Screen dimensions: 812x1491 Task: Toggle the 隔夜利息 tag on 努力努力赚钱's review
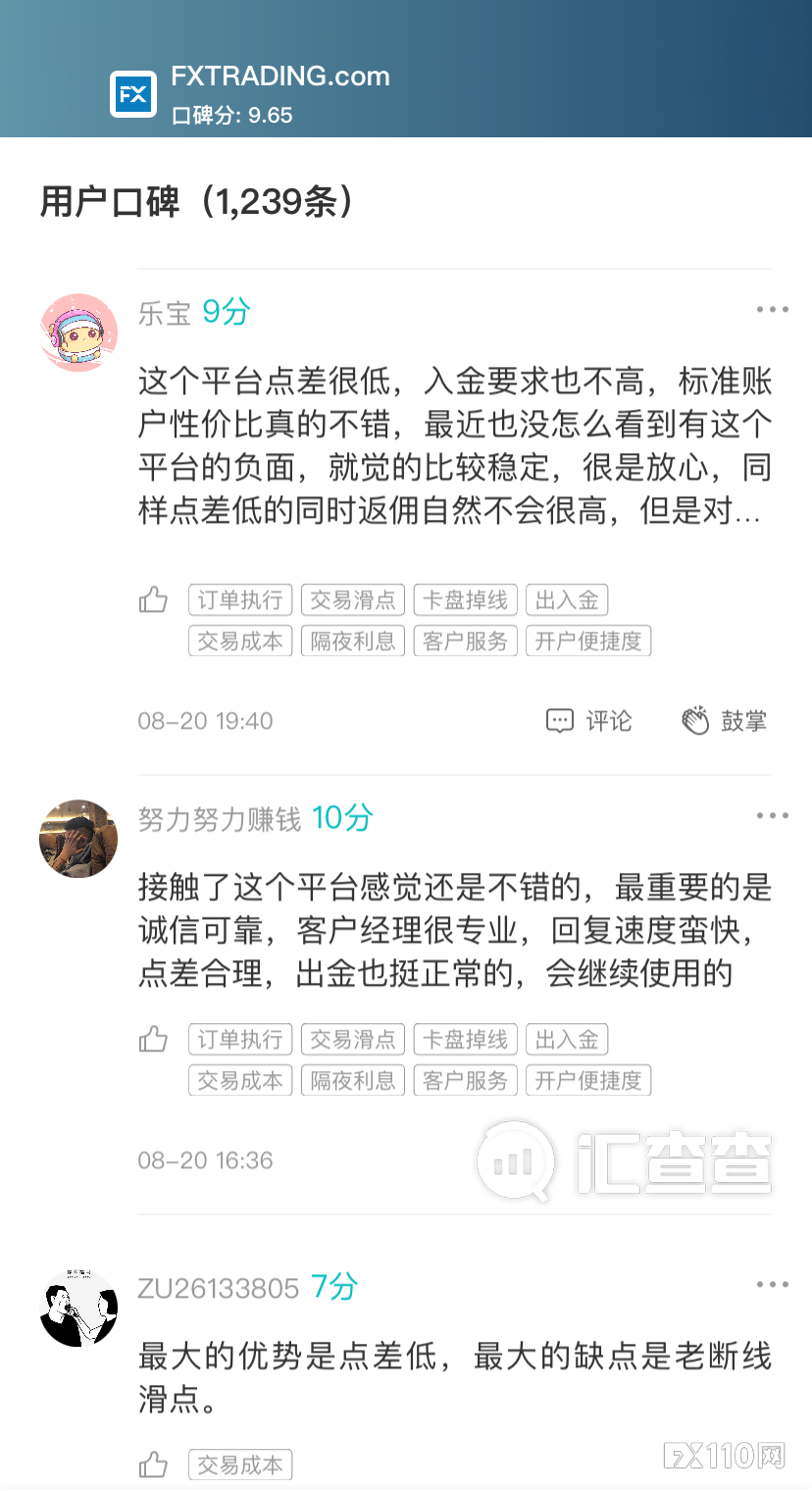[x=353, y=1080]
